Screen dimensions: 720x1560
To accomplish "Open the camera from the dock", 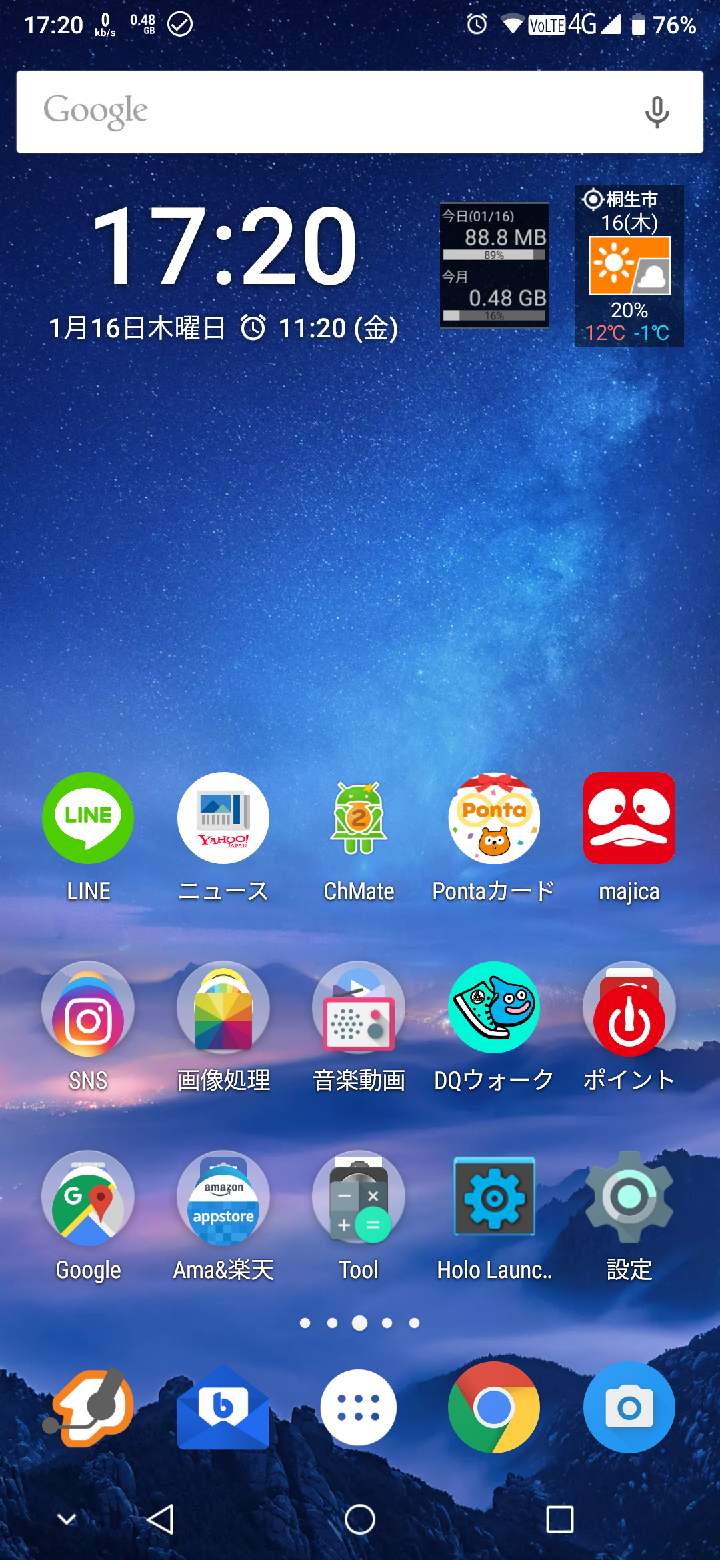I will tap(629, 1408).
